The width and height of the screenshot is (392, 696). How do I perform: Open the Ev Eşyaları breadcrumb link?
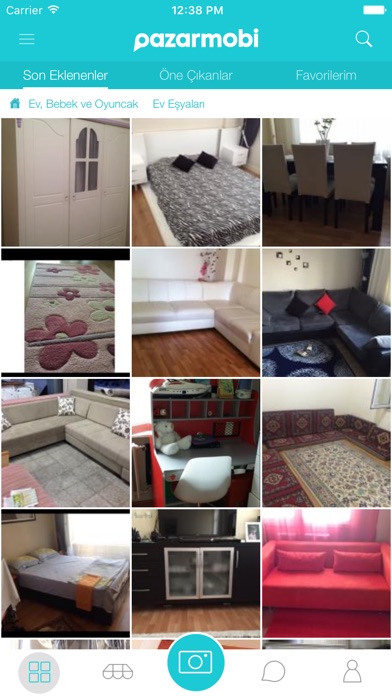[178, 104]
